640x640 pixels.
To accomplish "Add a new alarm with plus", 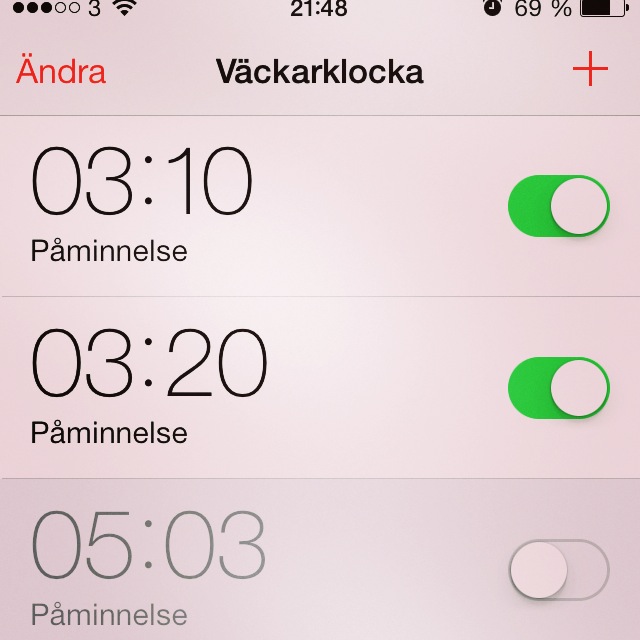I will [590, 69].
